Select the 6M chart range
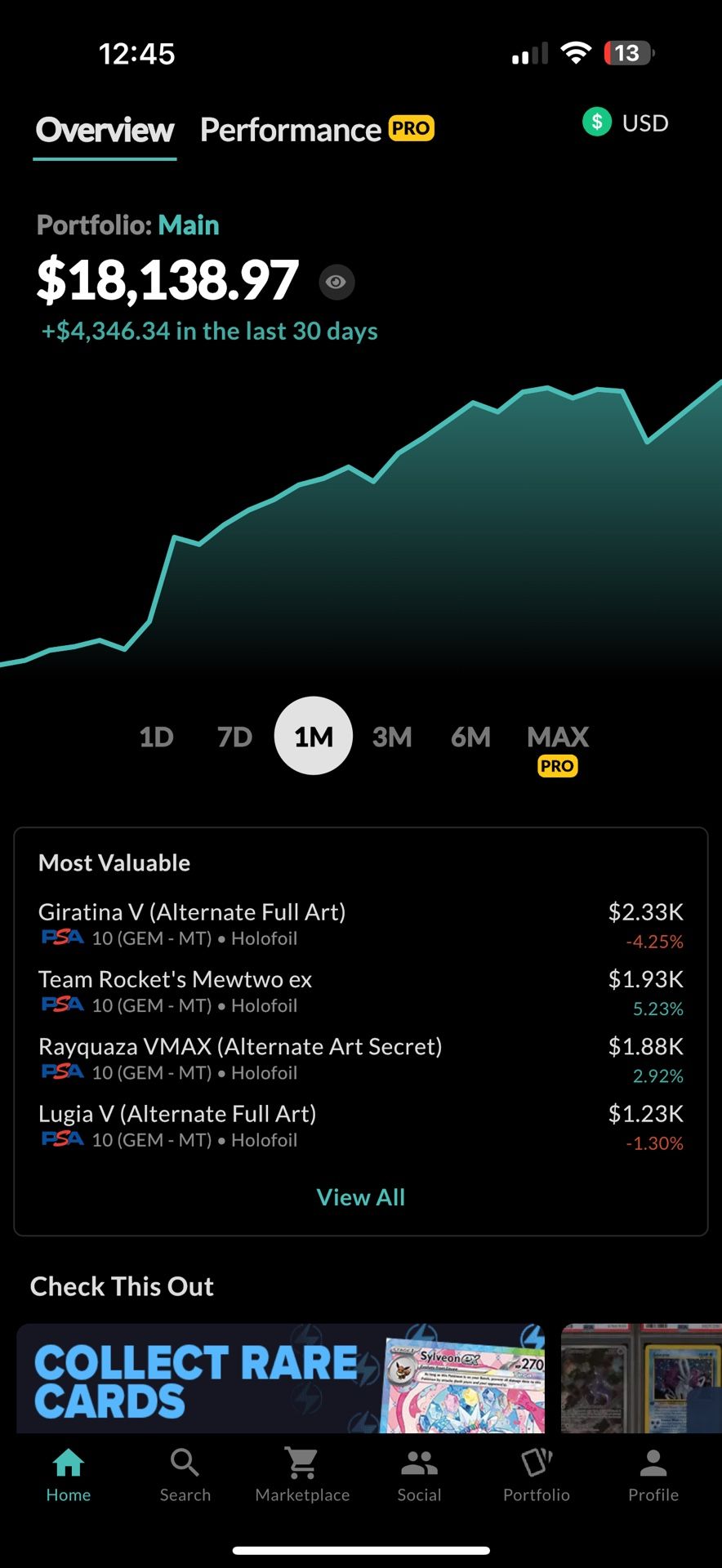The width and height of the screenshot is (722, 1568). coord(470,737)
